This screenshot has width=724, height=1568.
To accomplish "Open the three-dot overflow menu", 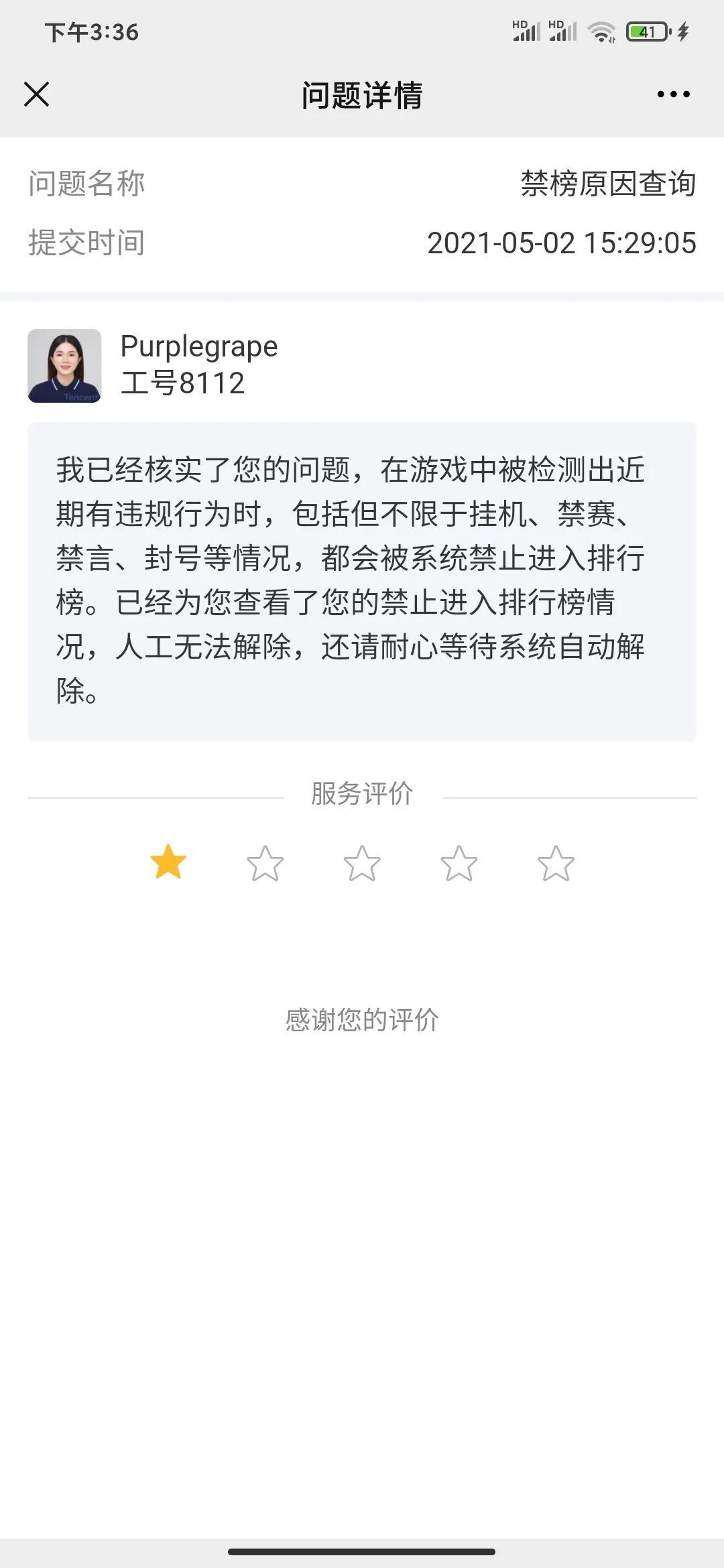I will coord(673,94).
